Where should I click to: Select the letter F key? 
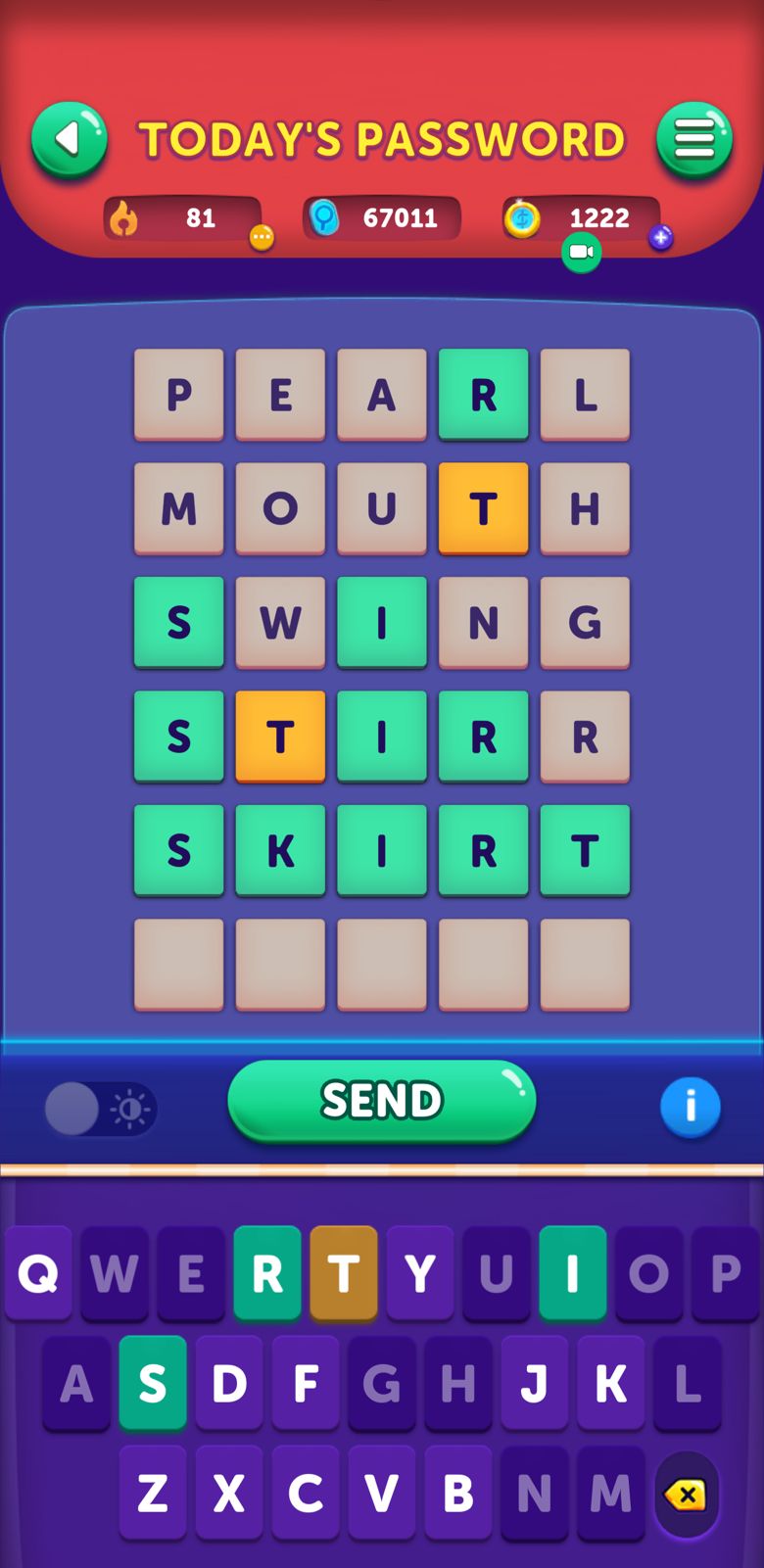306,1384
